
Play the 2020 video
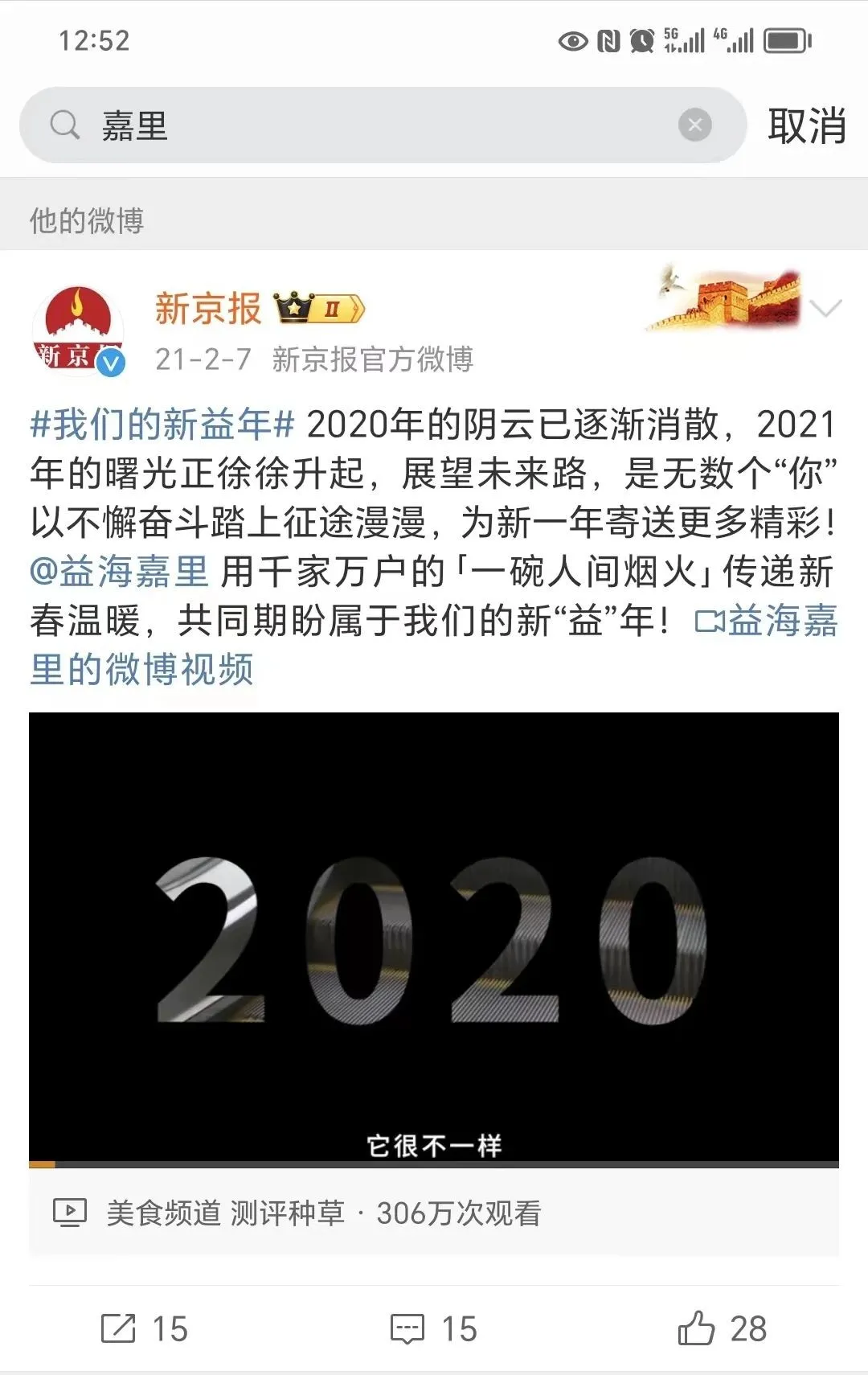434,938
